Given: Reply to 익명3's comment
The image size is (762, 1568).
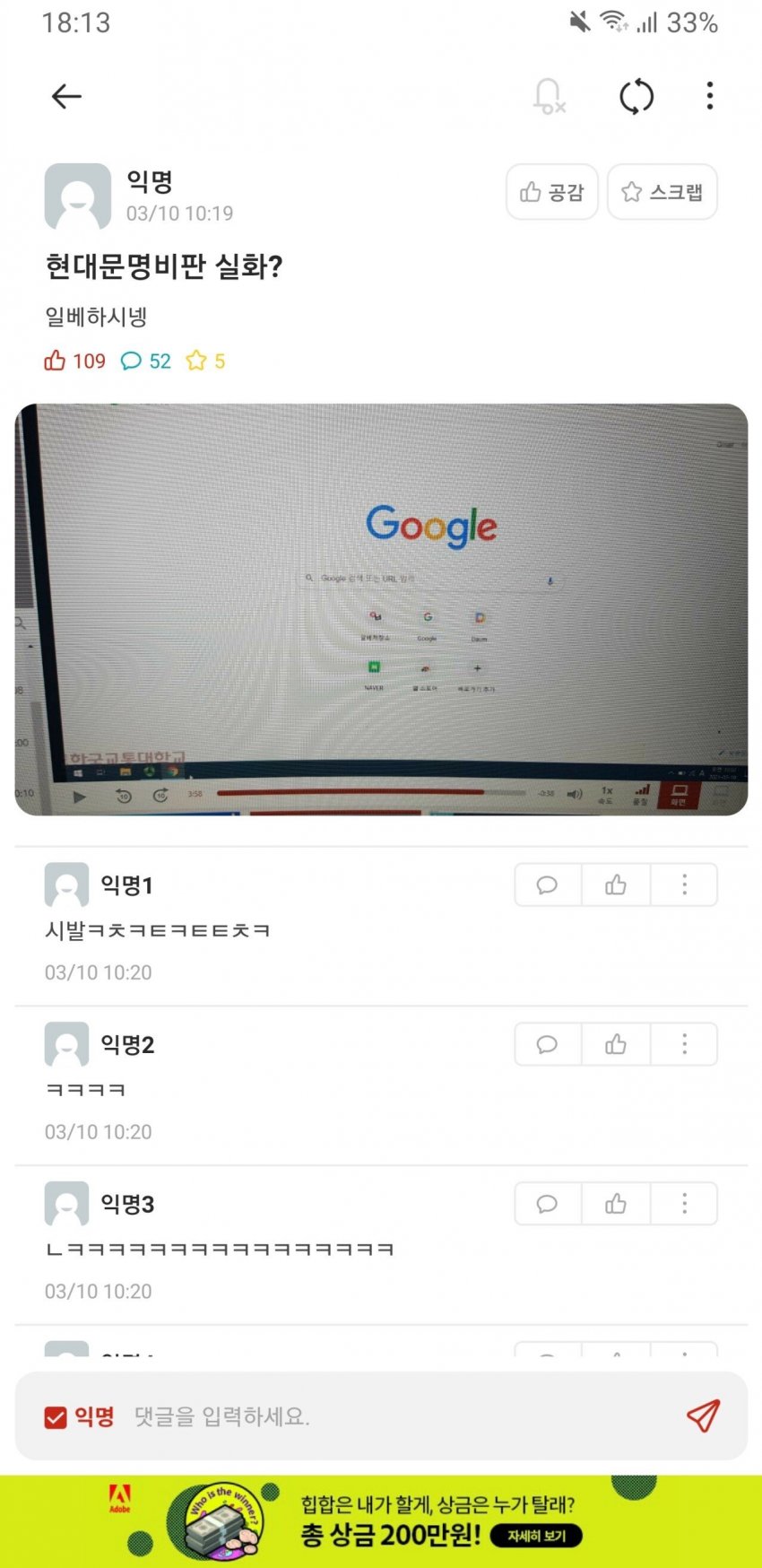Looking at the screenshot, I should (548, 1204).
